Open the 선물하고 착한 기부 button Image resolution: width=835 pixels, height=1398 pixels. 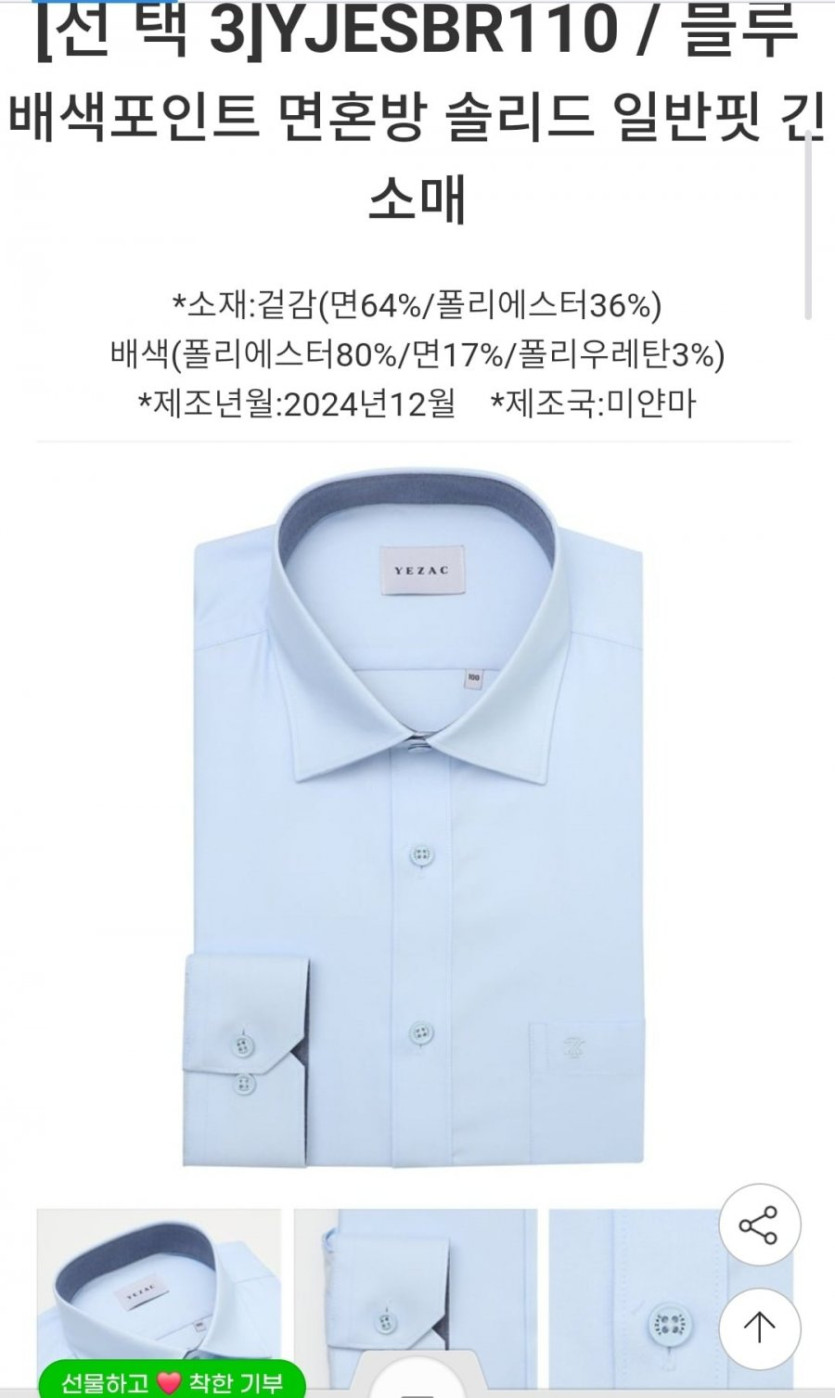(171, 1382)
